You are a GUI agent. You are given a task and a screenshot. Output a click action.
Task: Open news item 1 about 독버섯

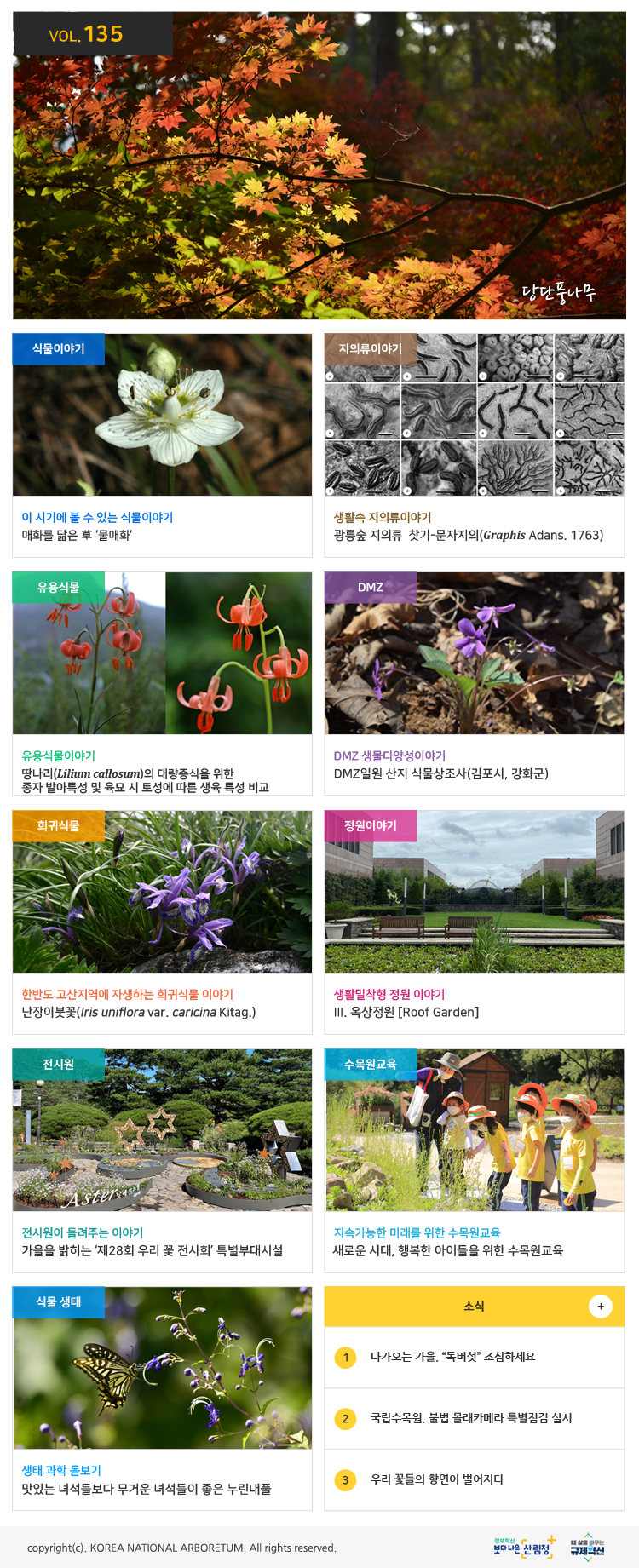click(x=452, y=1357)
